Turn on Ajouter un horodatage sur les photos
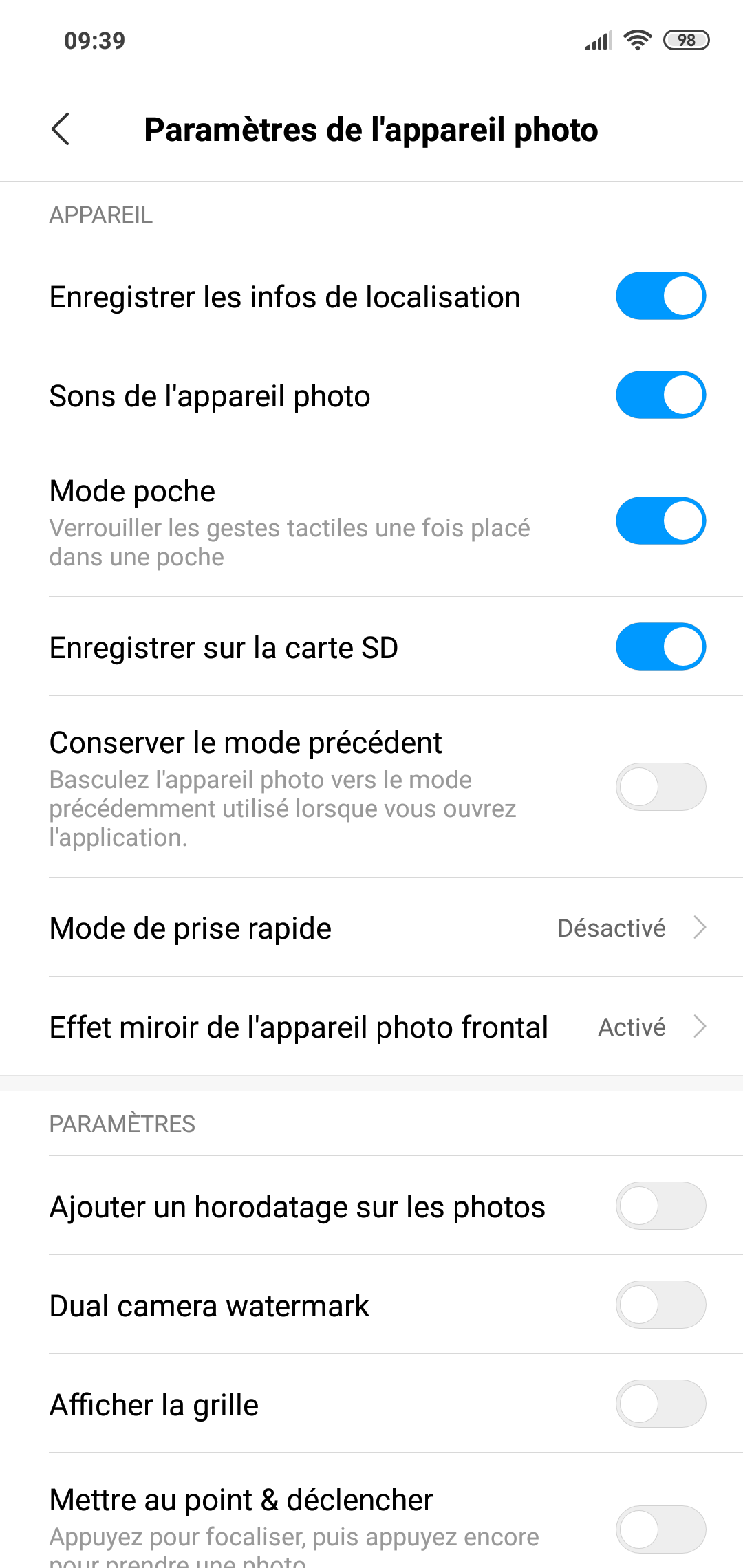This screenshot has width=743, height=1568. (x=660, y=1206)
